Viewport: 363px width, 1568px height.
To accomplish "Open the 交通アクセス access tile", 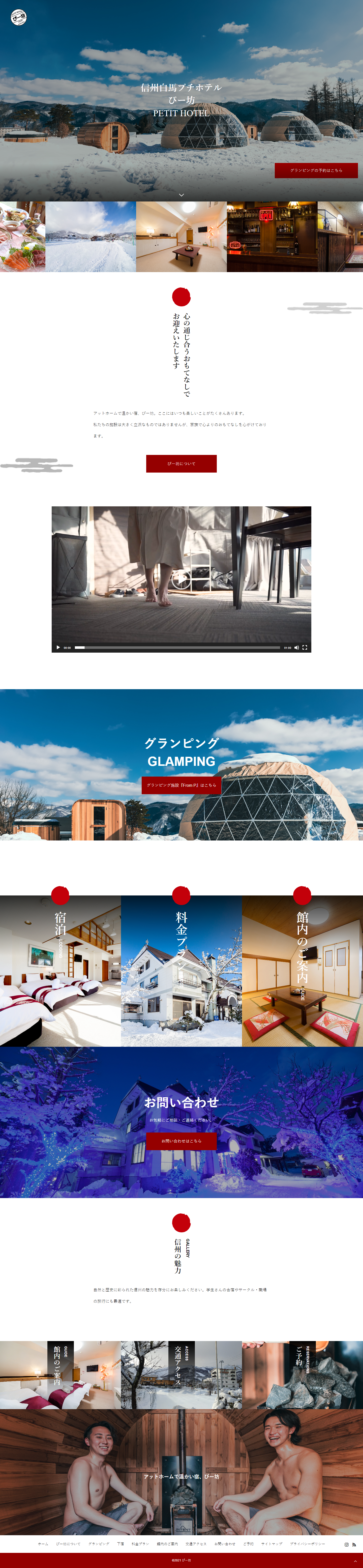I will [181, 1374].
